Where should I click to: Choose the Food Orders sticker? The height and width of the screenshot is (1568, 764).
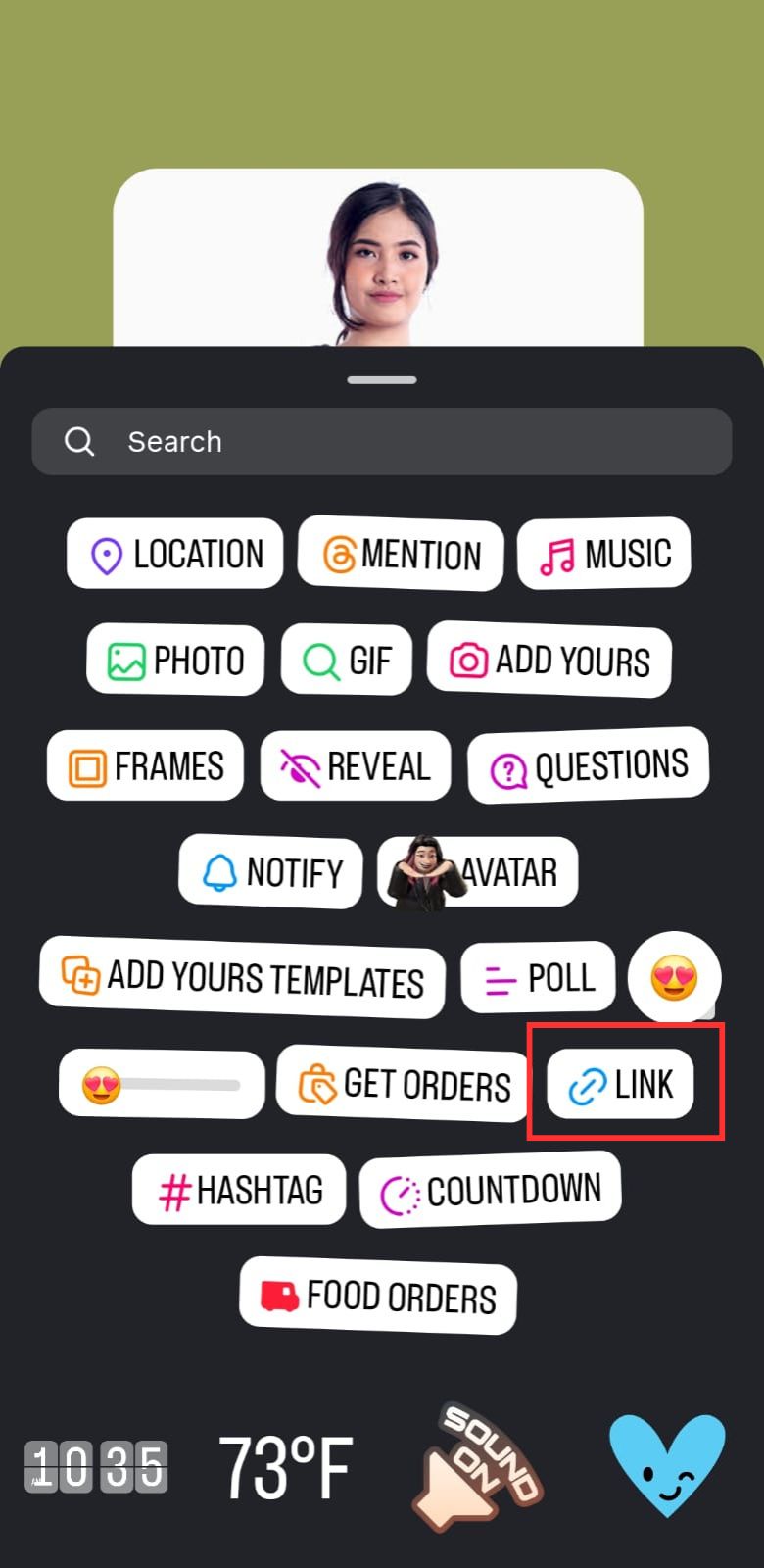coord(378,1296)
